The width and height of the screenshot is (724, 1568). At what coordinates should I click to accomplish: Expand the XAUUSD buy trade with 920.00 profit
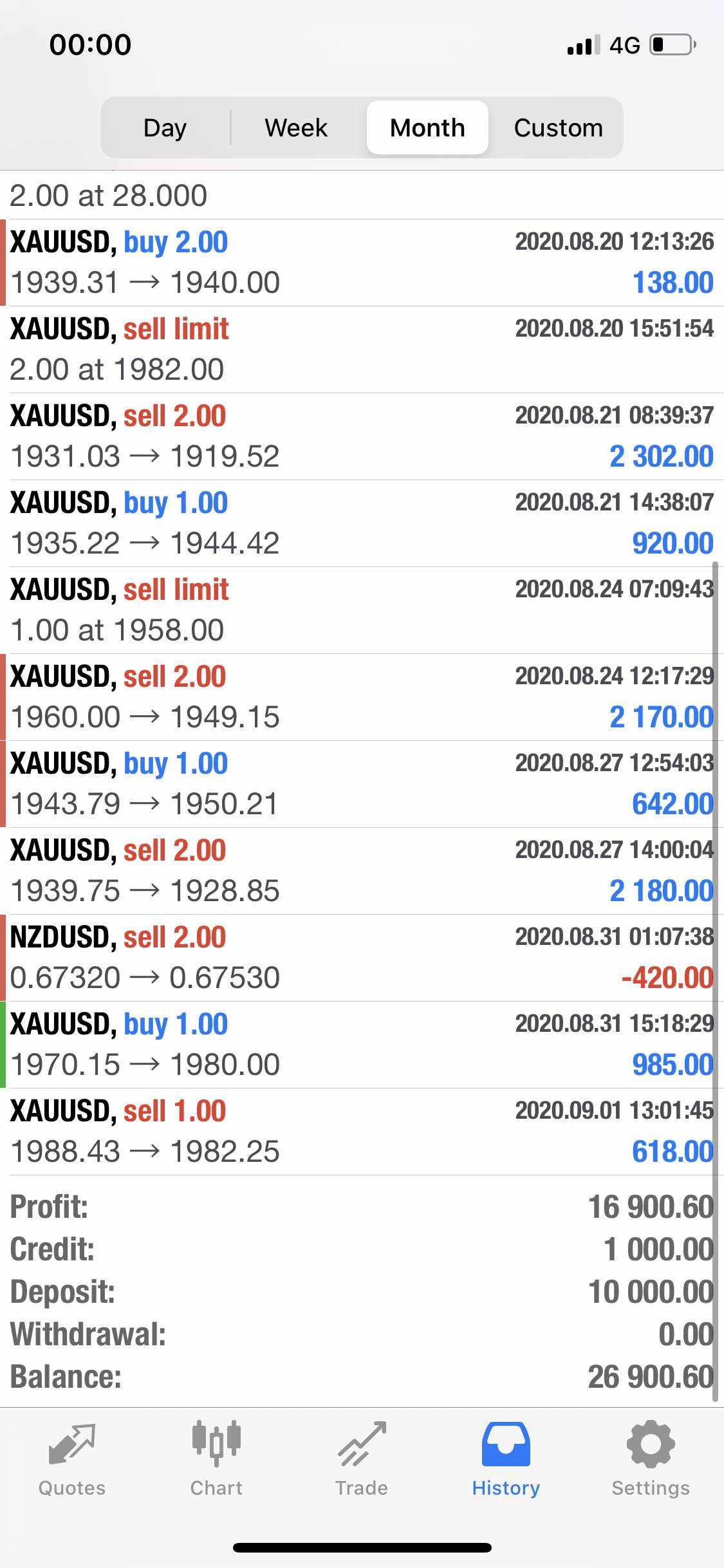[362, 523]
